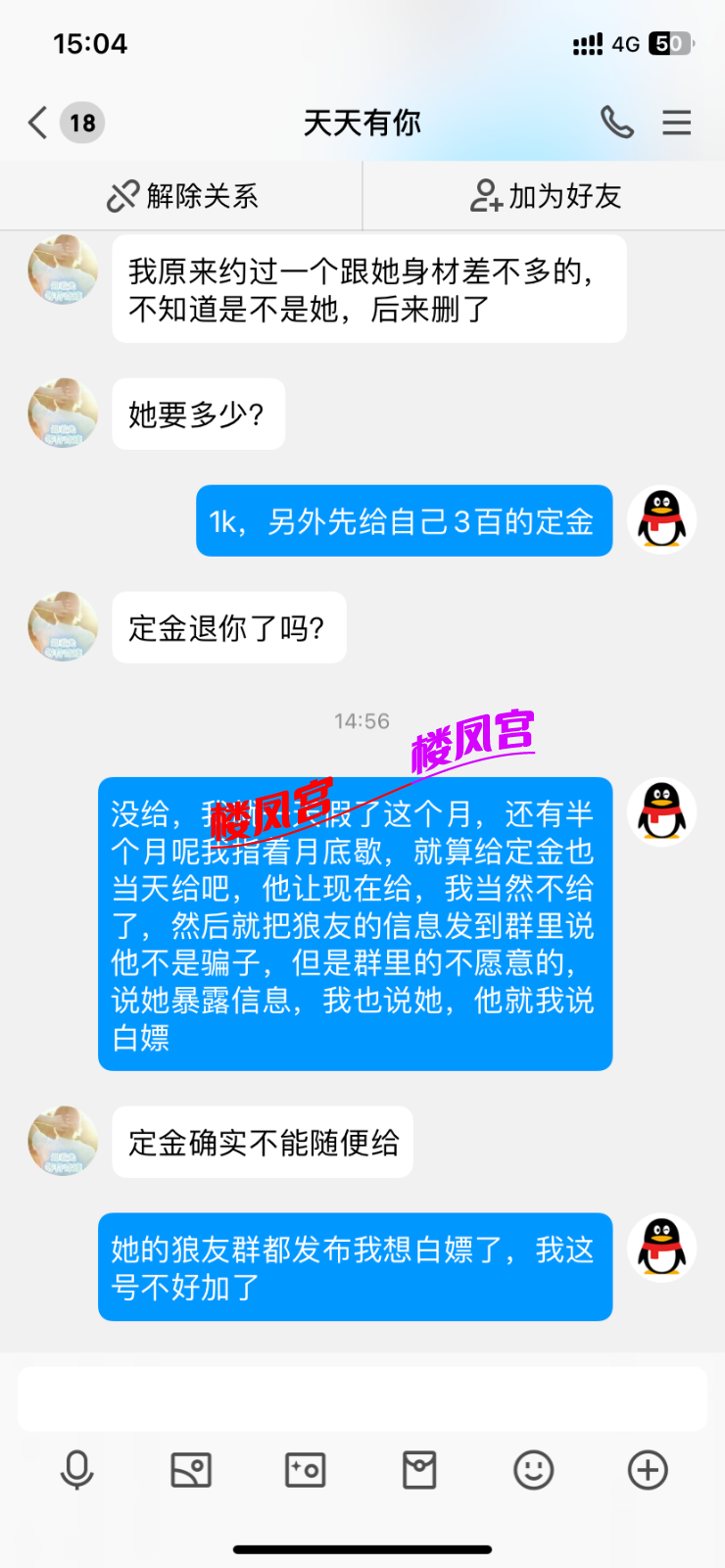
Task: Start a voice call with 天天有你
Action: 617,122
